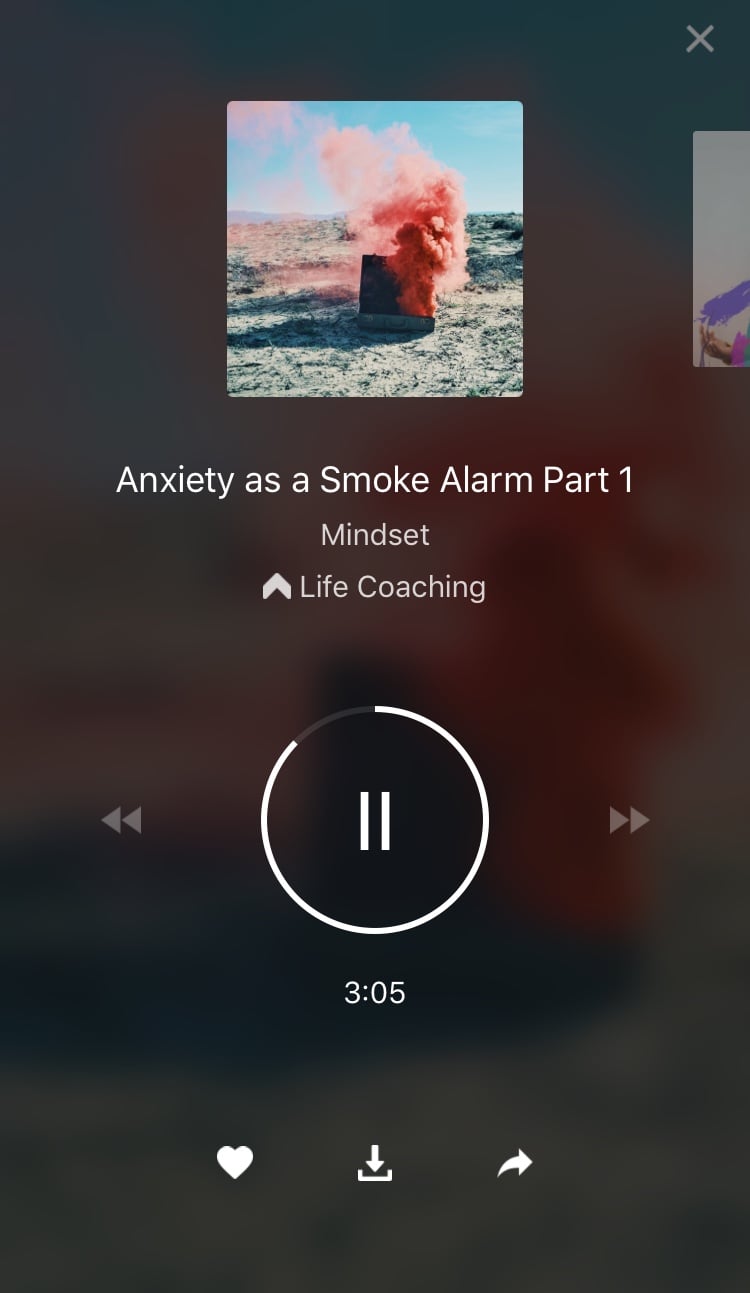Share this session using the arrow icon
The width and height of the screenshot is (750, 1293).
click(515, 1163)
